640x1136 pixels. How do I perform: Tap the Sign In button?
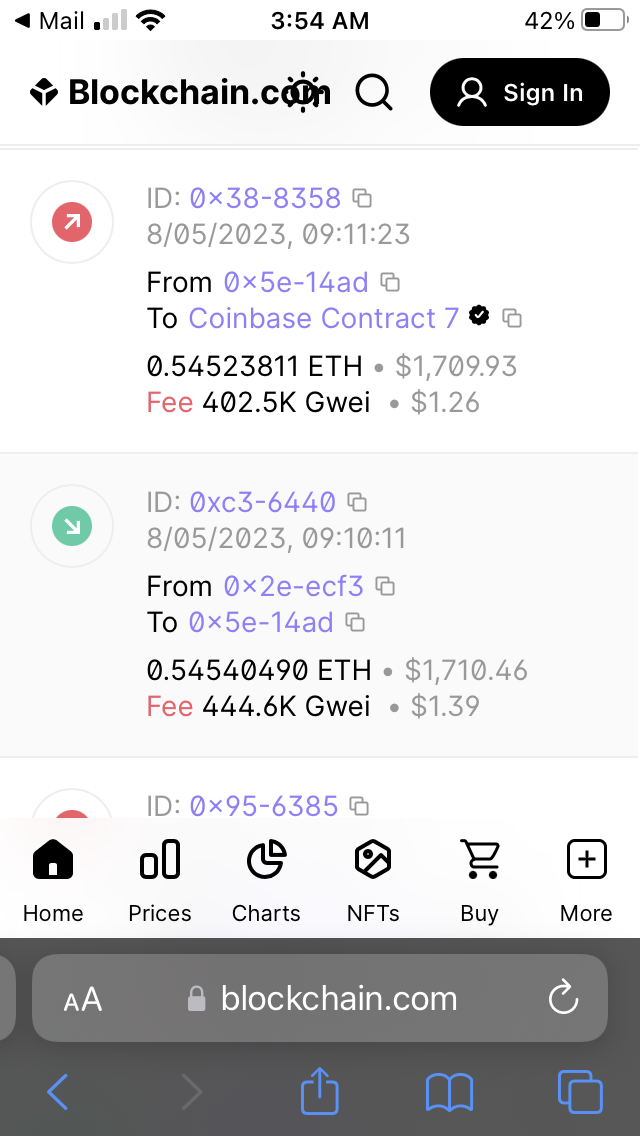click(x=519, y=93)
